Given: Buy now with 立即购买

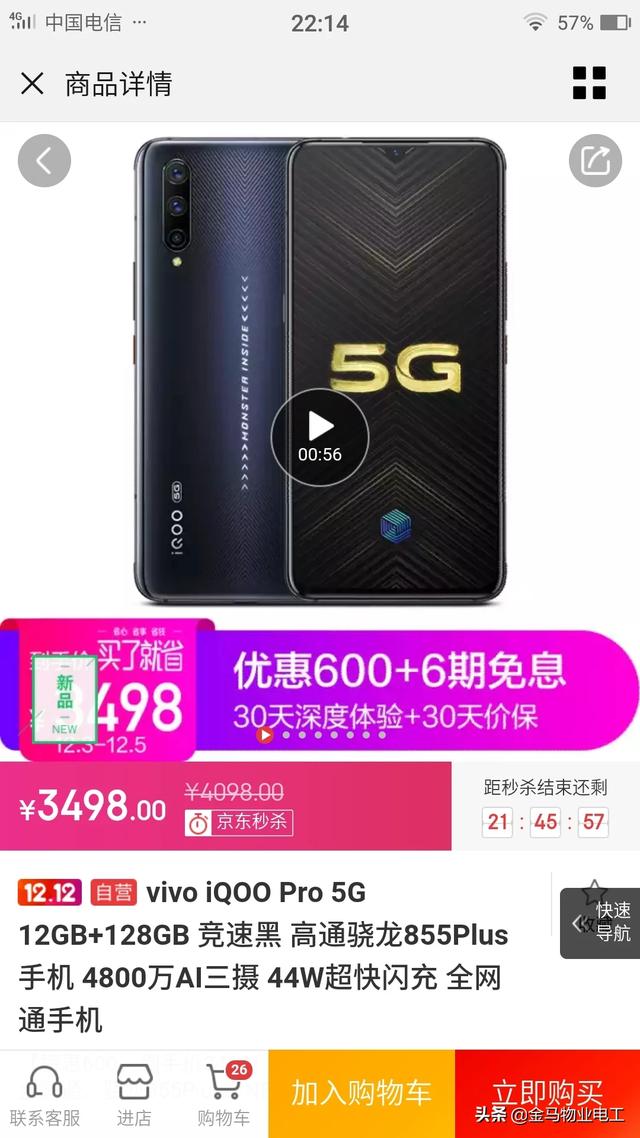Looking at the screenshot, I should [x=546, y=1090].
